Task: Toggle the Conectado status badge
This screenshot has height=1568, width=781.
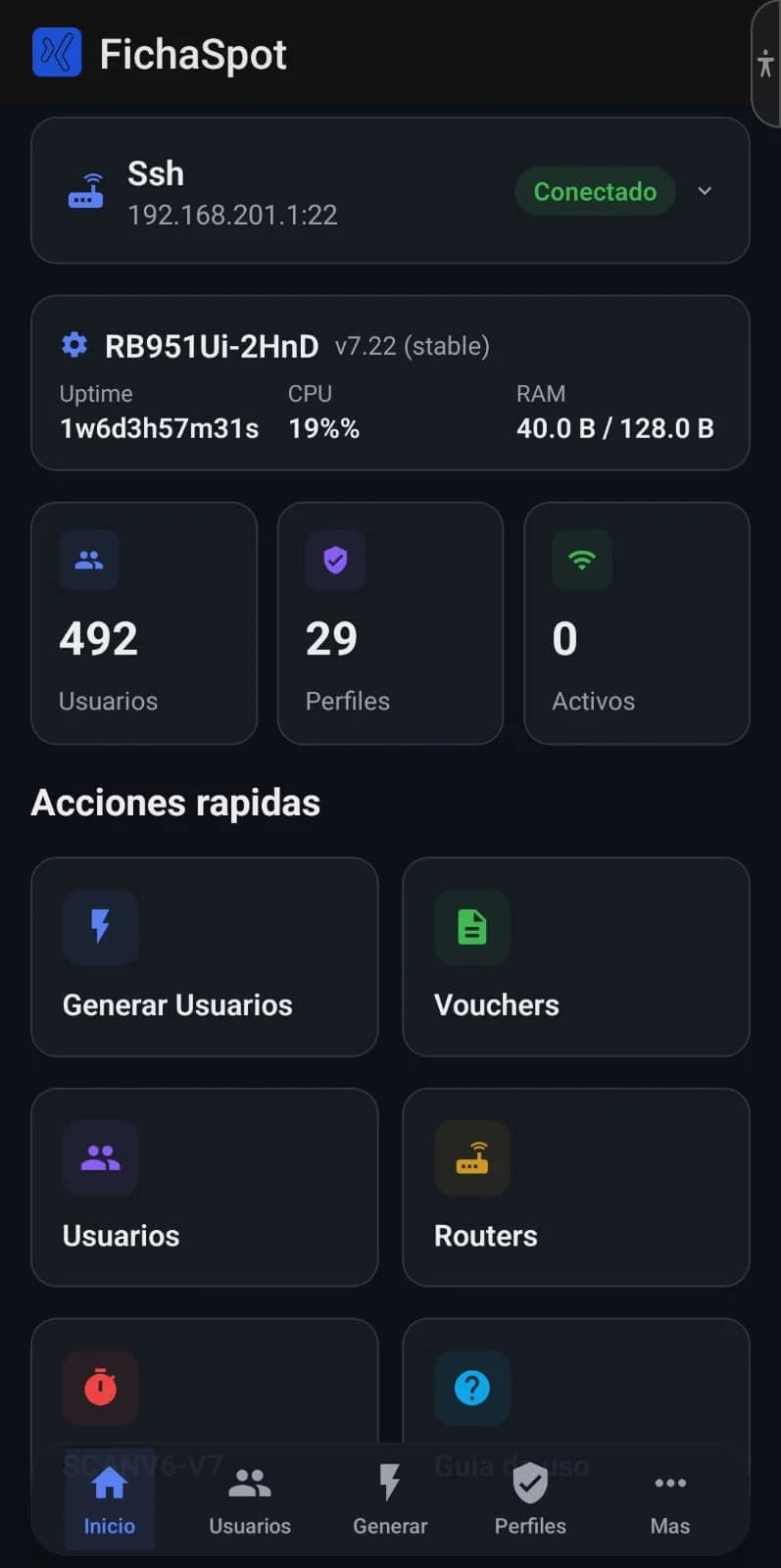Action: click(595, 192)
